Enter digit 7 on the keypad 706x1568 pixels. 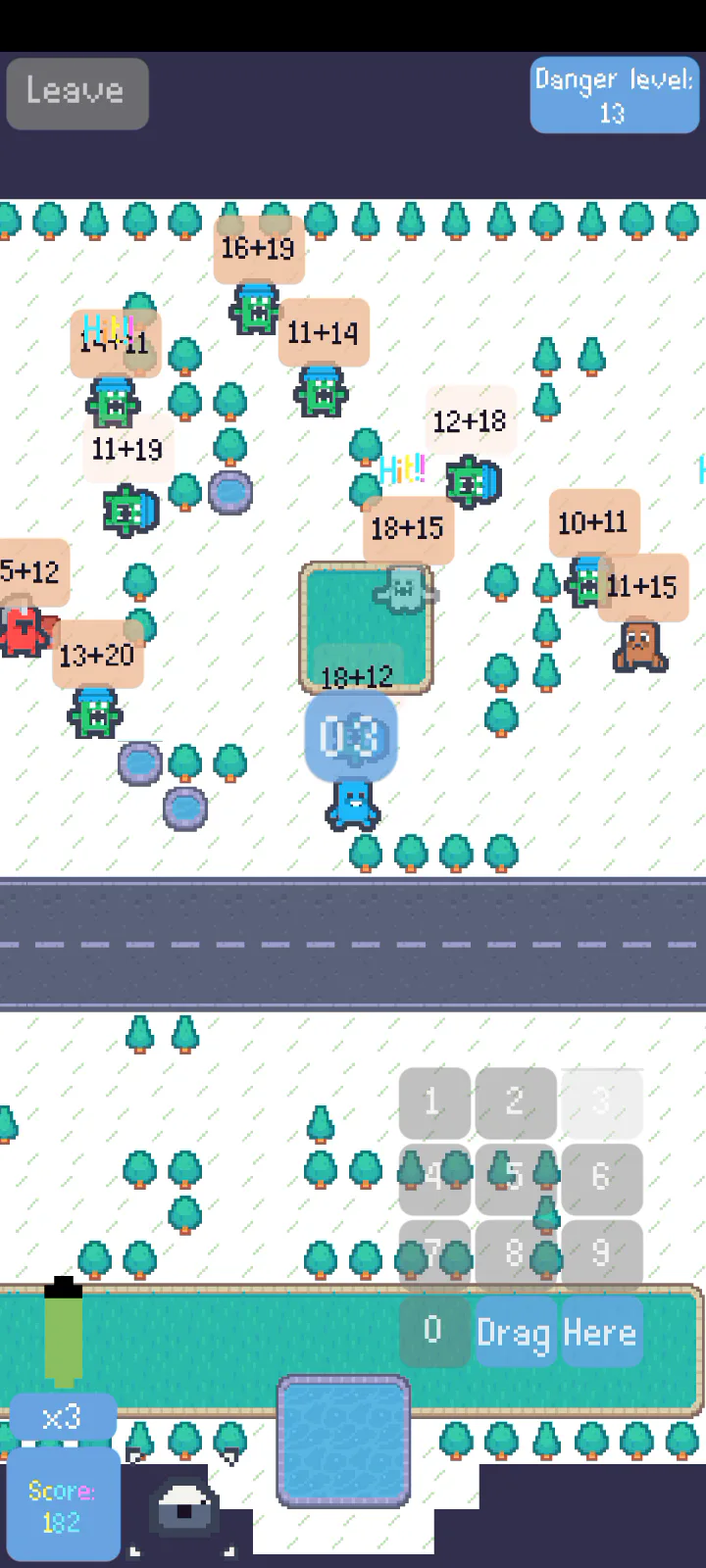click(434, 1253)
